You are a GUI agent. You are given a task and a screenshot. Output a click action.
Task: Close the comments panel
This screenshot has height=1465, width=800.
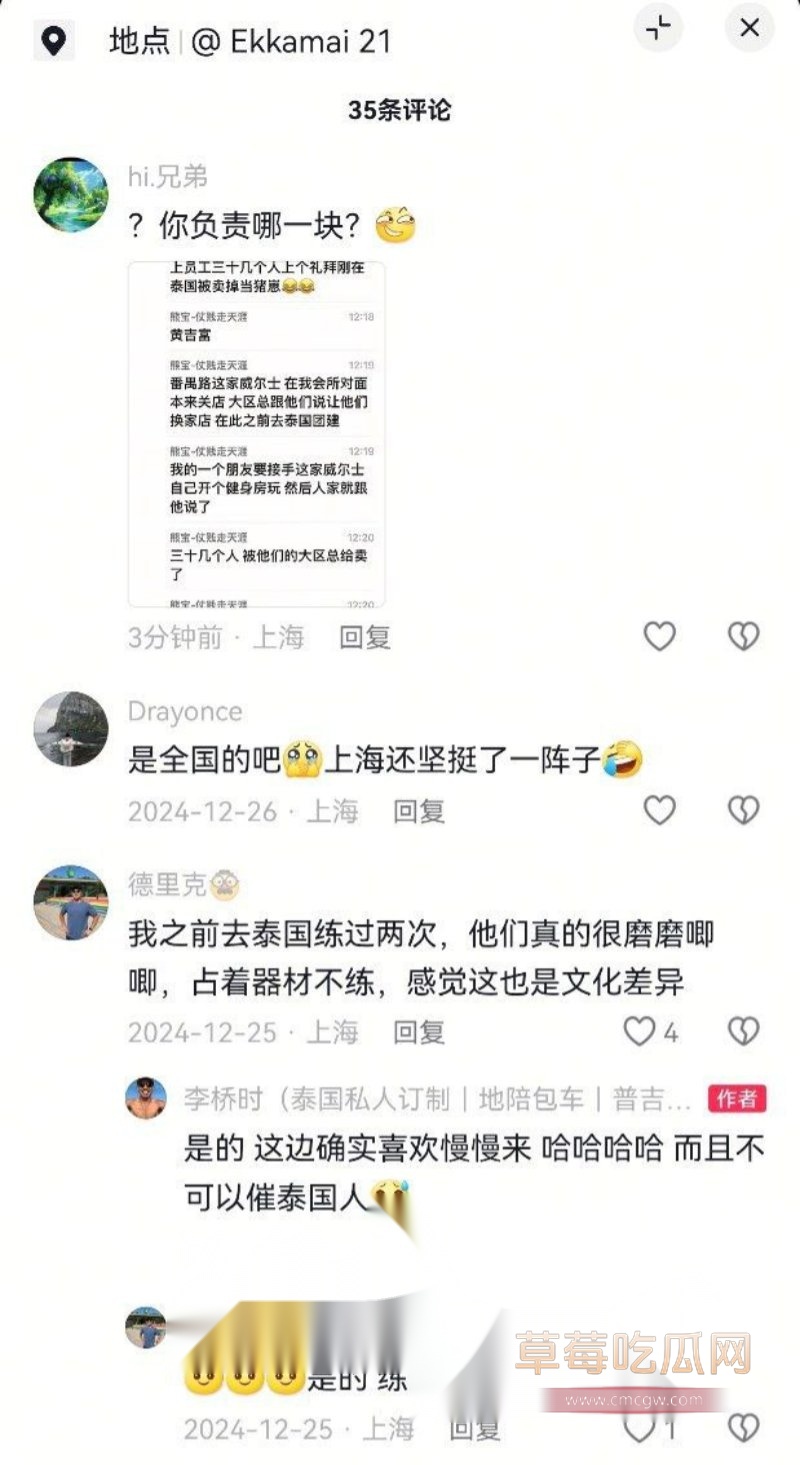tap(749, 28)
